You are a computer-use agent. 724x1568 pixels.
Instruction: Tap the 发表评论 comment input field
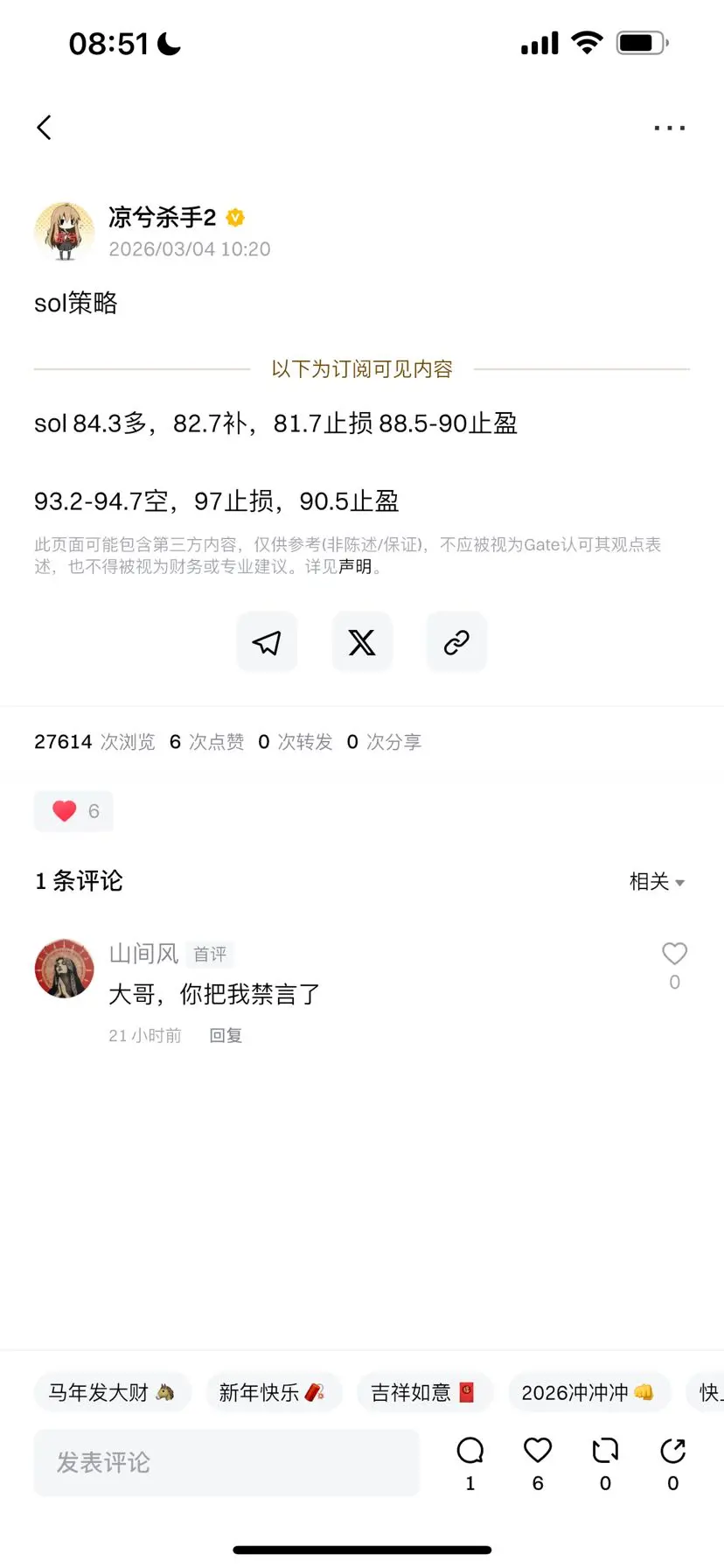pos(226,1461)
